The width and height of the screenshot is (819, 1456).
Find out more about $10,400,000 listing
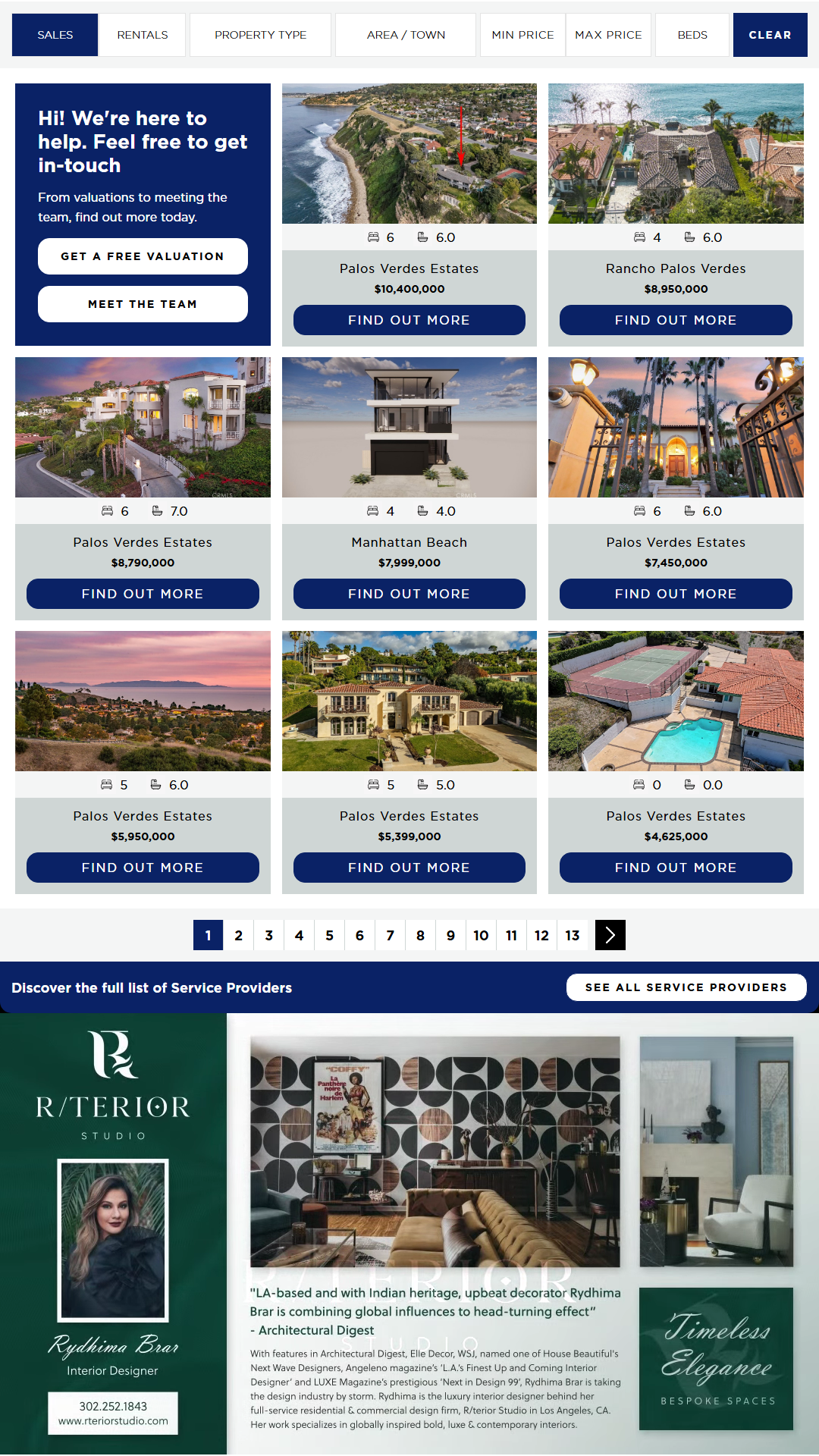click(x=409, y=320)
